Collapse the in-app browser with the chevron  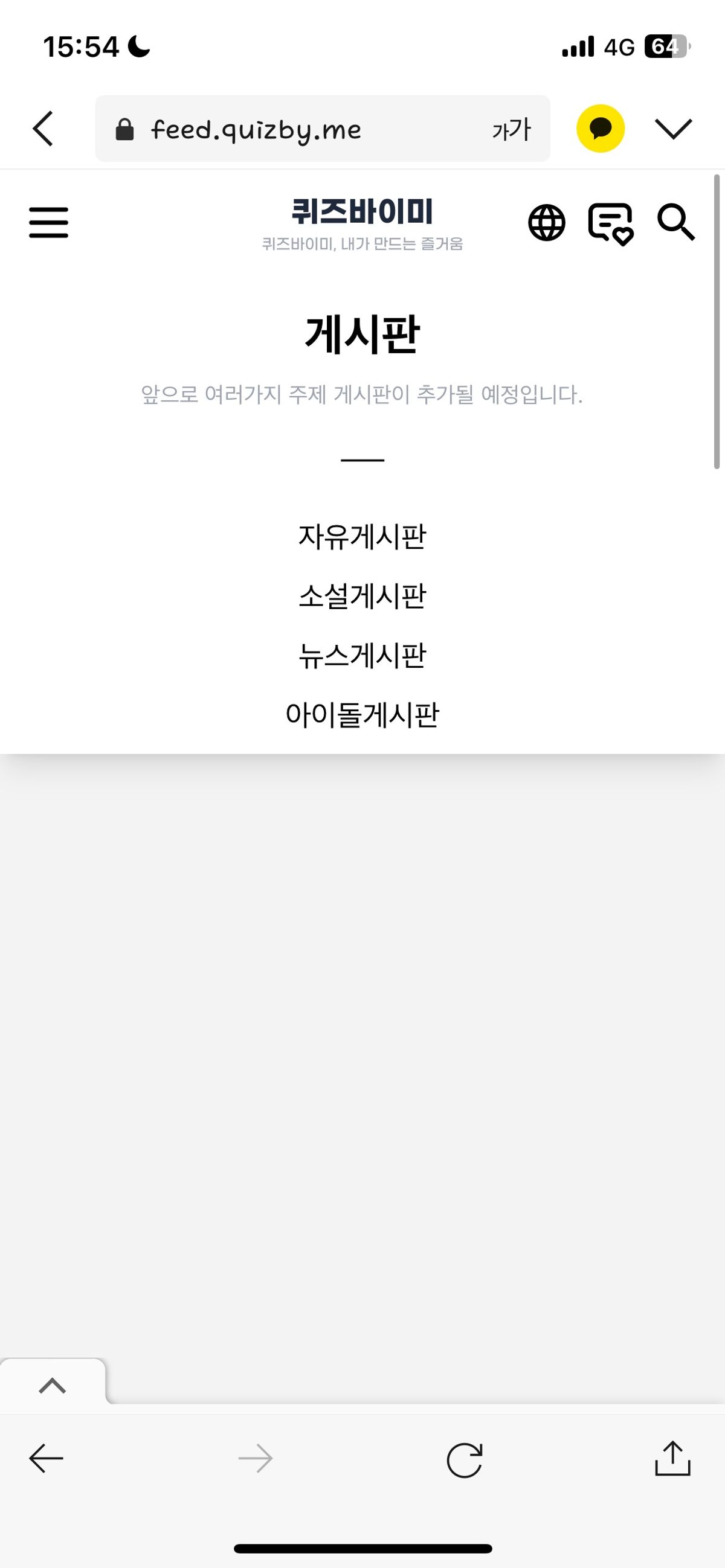pos(673,129)
